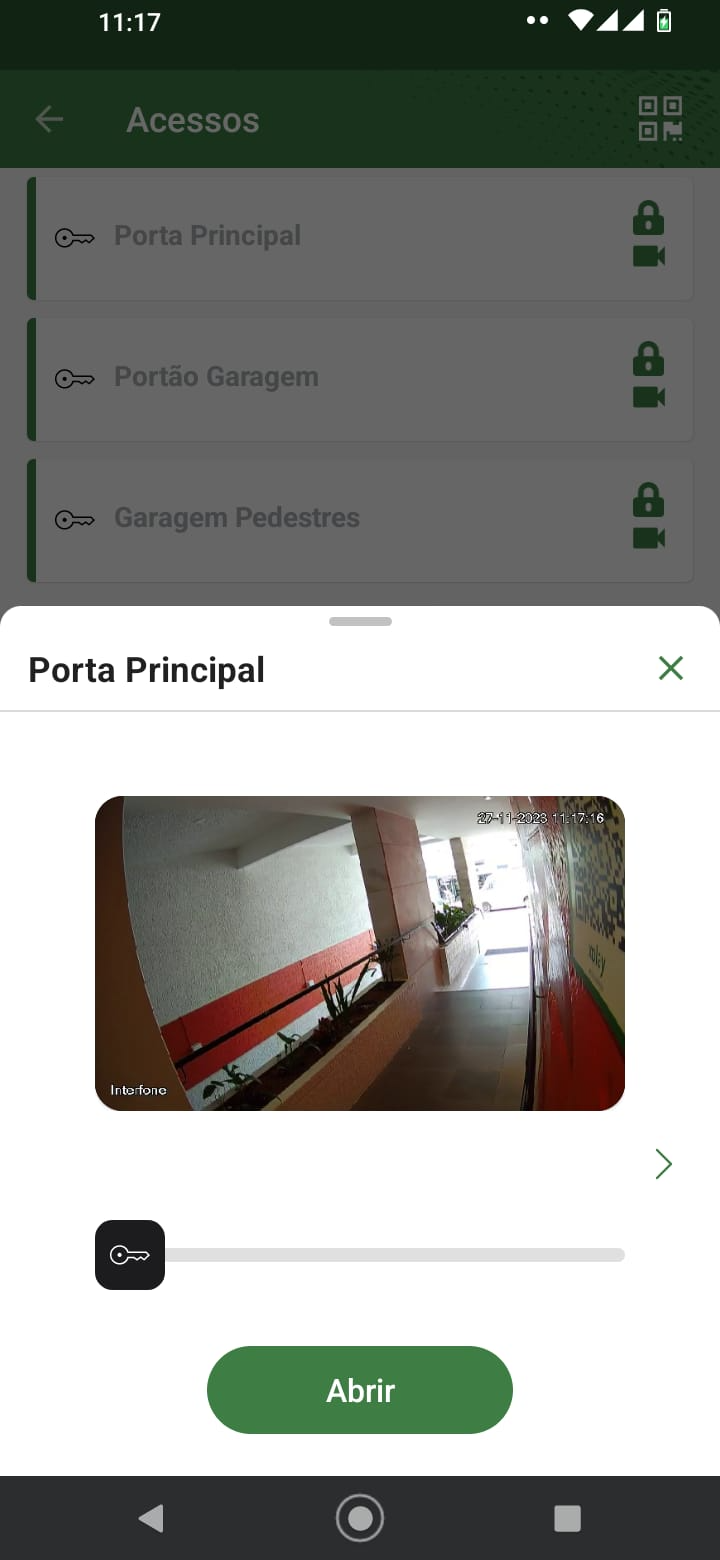Close the Porta Principal sheet
Viewport: 720px width, 1560px height.
pos(670,668)
